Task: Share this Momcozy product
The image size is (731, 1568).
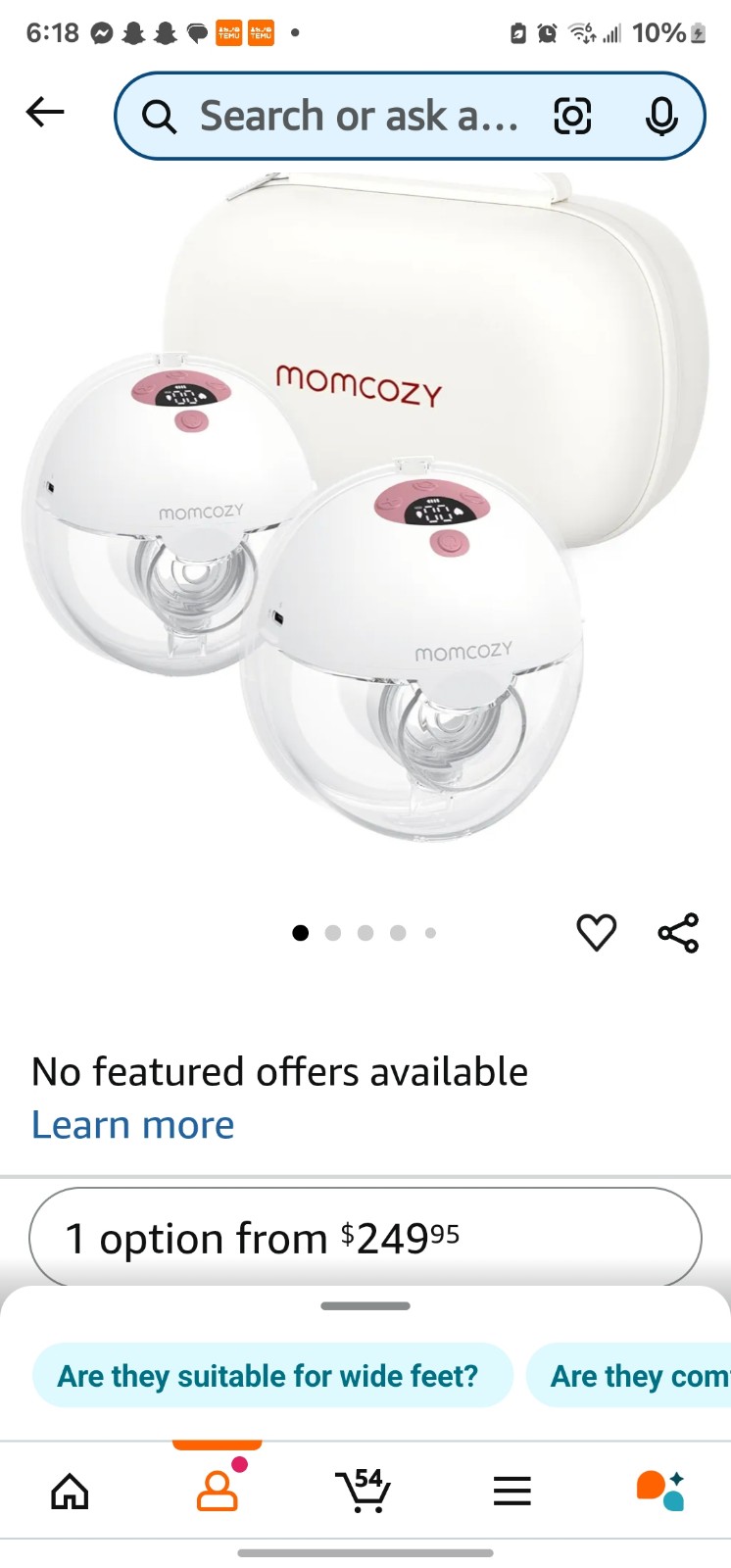Action: pos(678,932)
